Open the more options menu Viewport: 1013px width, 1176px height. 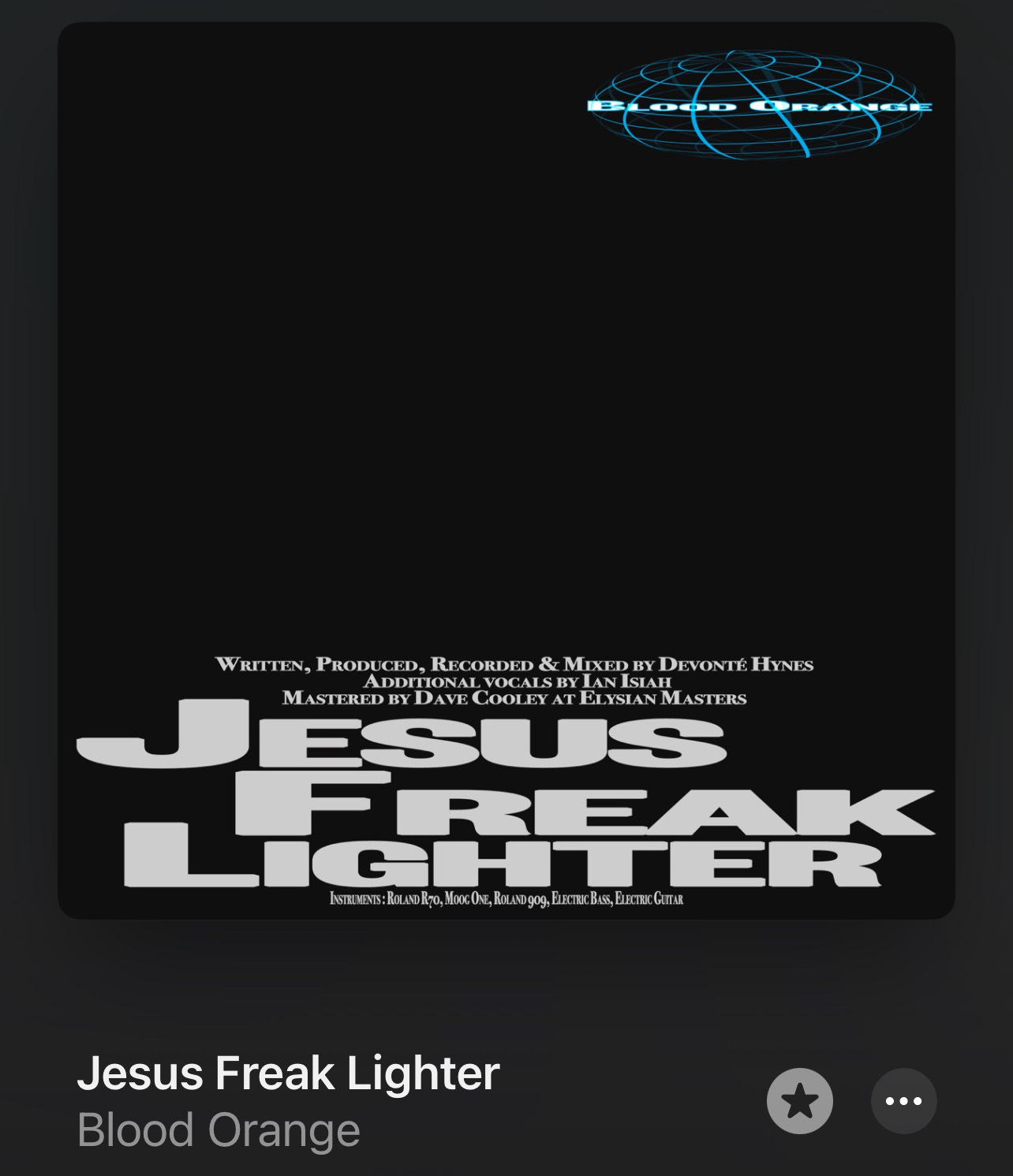pyautogui.click(x=903, y=1100)
